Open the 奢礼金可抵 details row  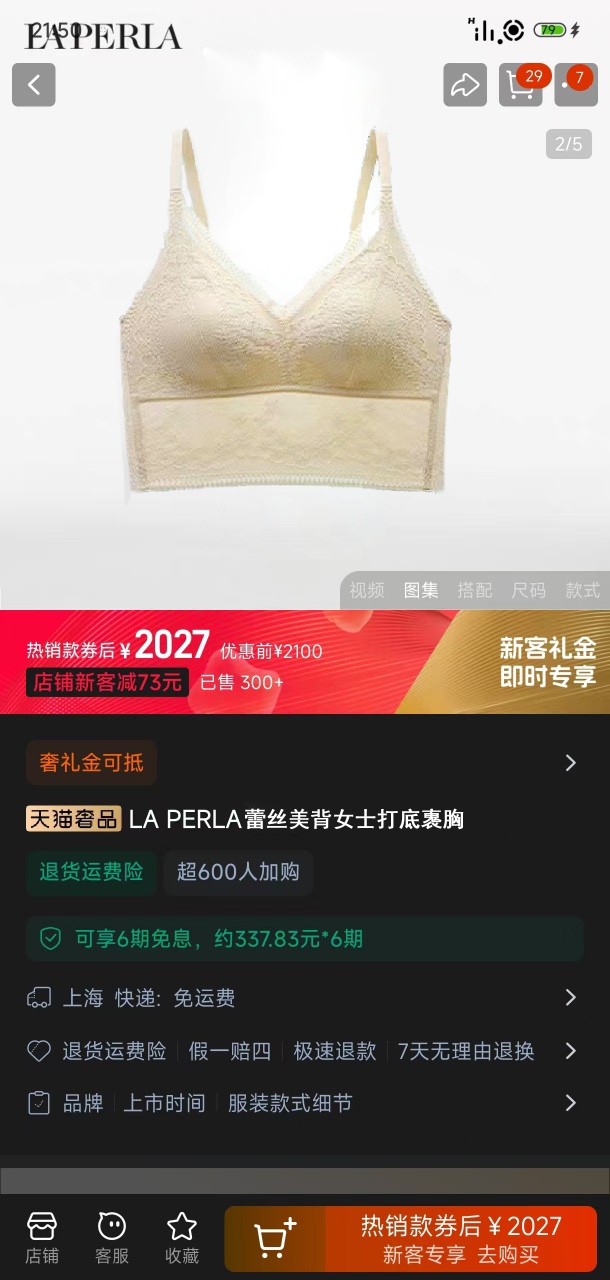tap(304, 763)
